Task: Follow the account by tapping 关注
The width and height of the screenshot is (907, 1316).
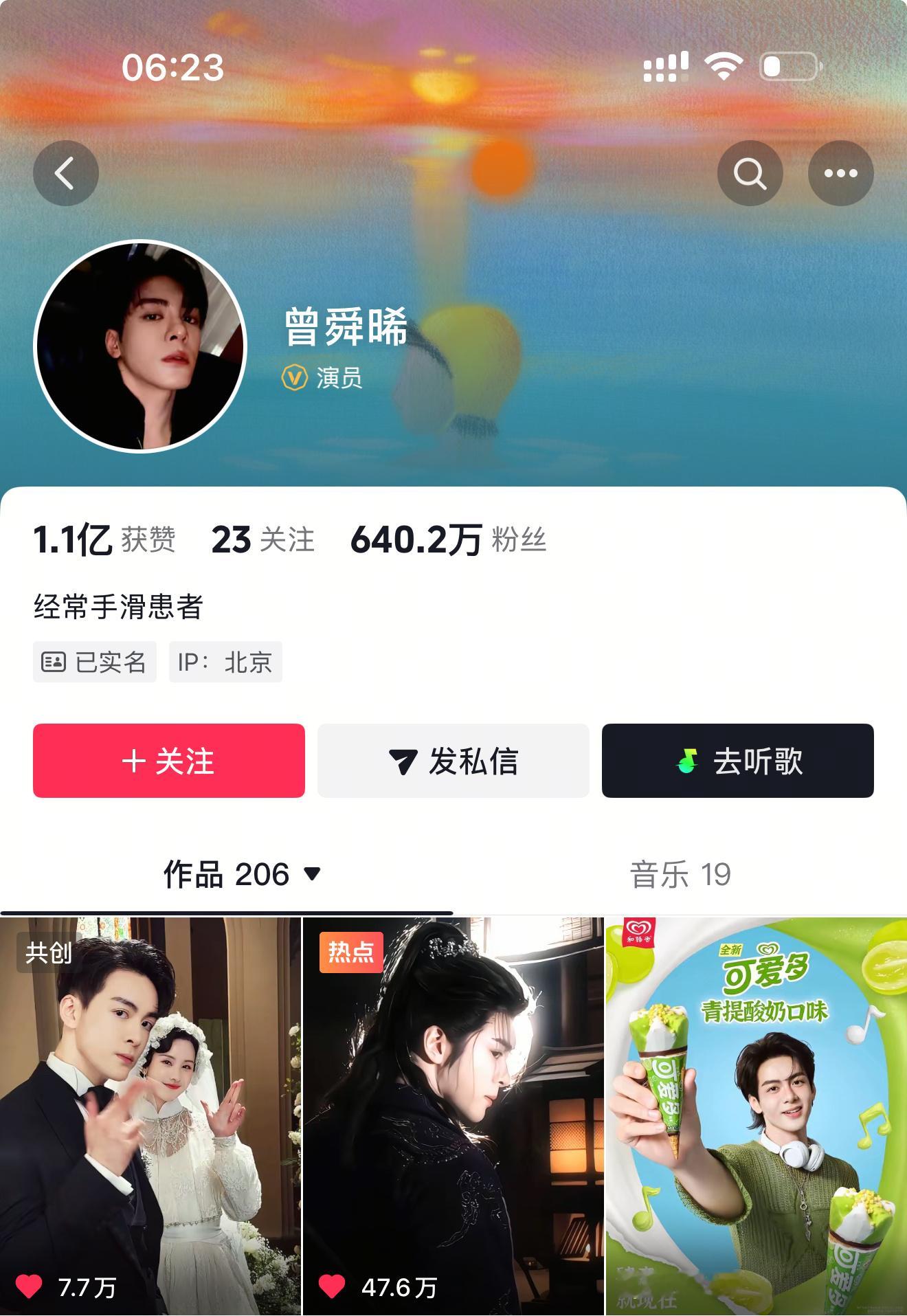Action: [x=168, y=760]
